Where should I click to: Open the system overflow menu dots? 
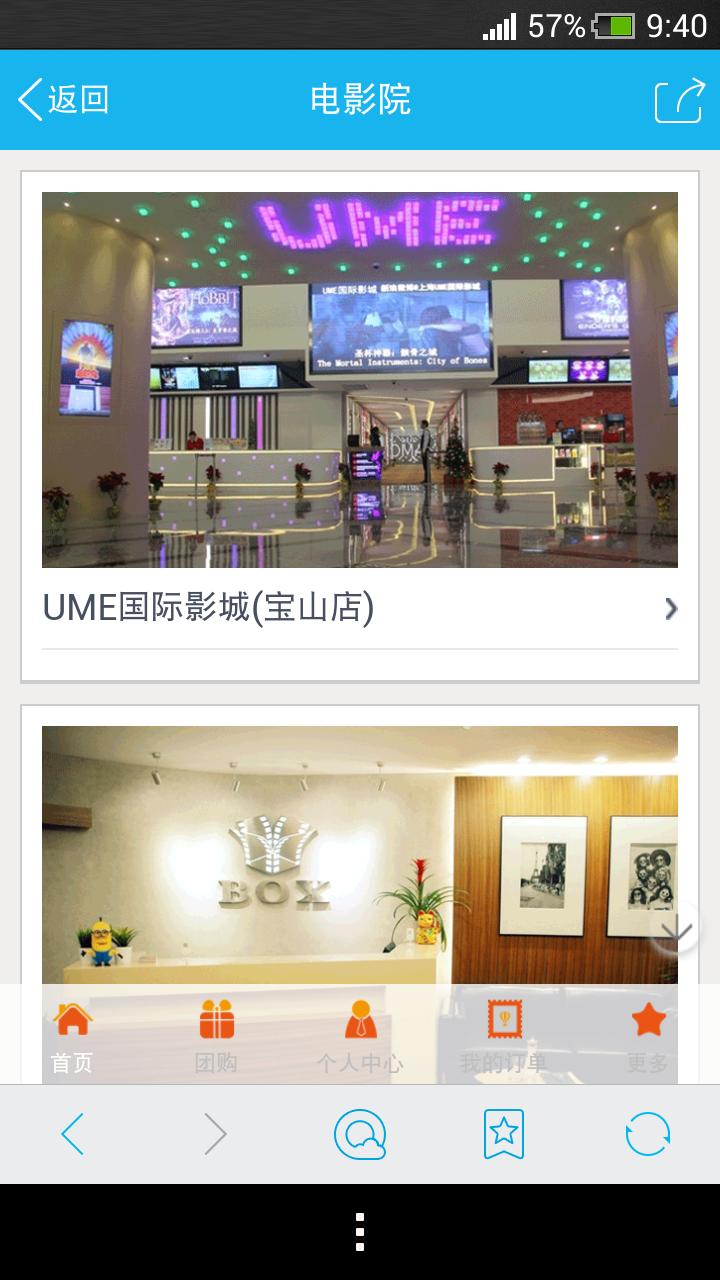pyautogui.click(x=360, y=1232)
